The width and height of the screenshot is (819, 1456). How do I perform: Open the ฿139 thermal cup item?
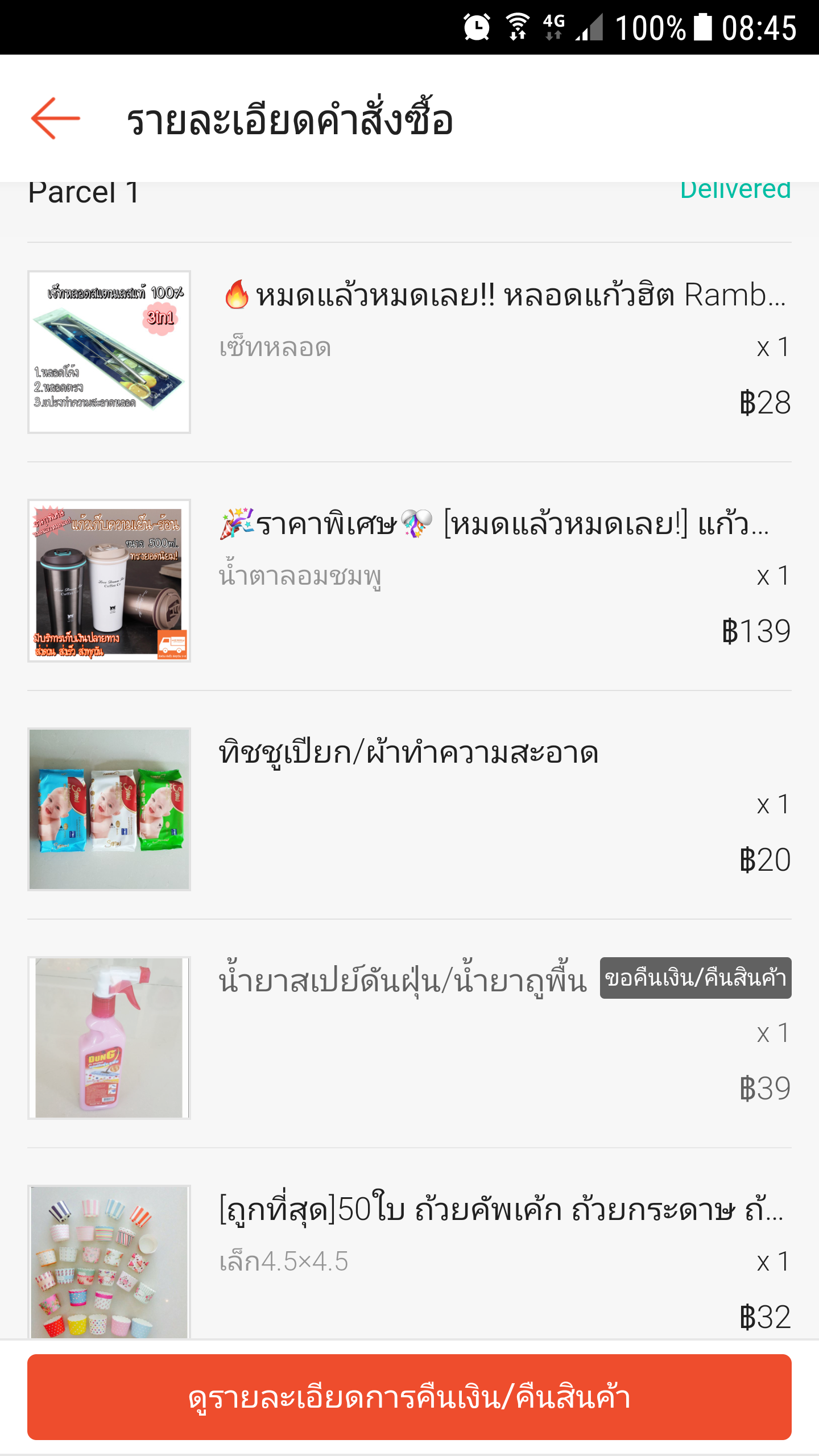click(409, 580)
